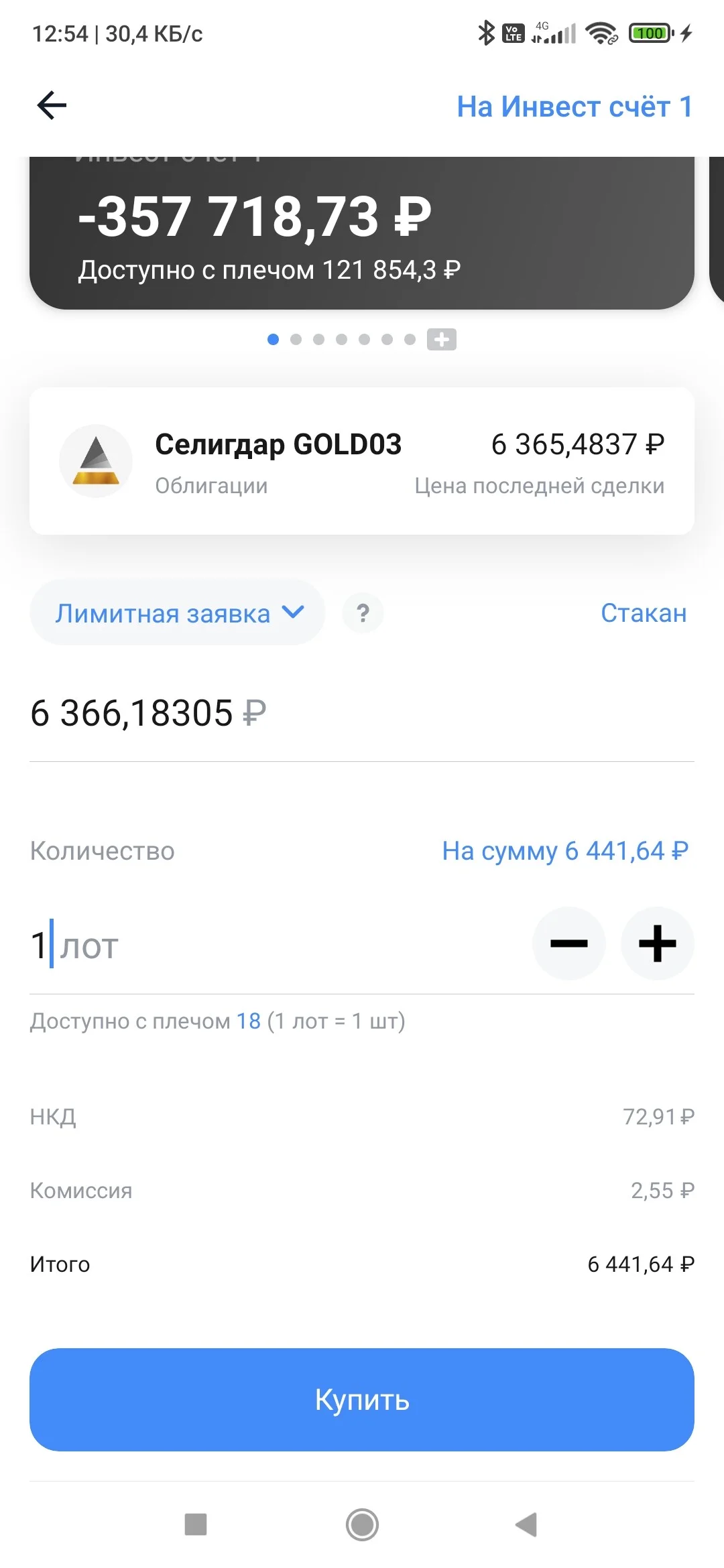Viewport: 724px width, 1568px height.
Task: Tap the "На Инвест счёт 1" link
Action: [x=575, y=107]
